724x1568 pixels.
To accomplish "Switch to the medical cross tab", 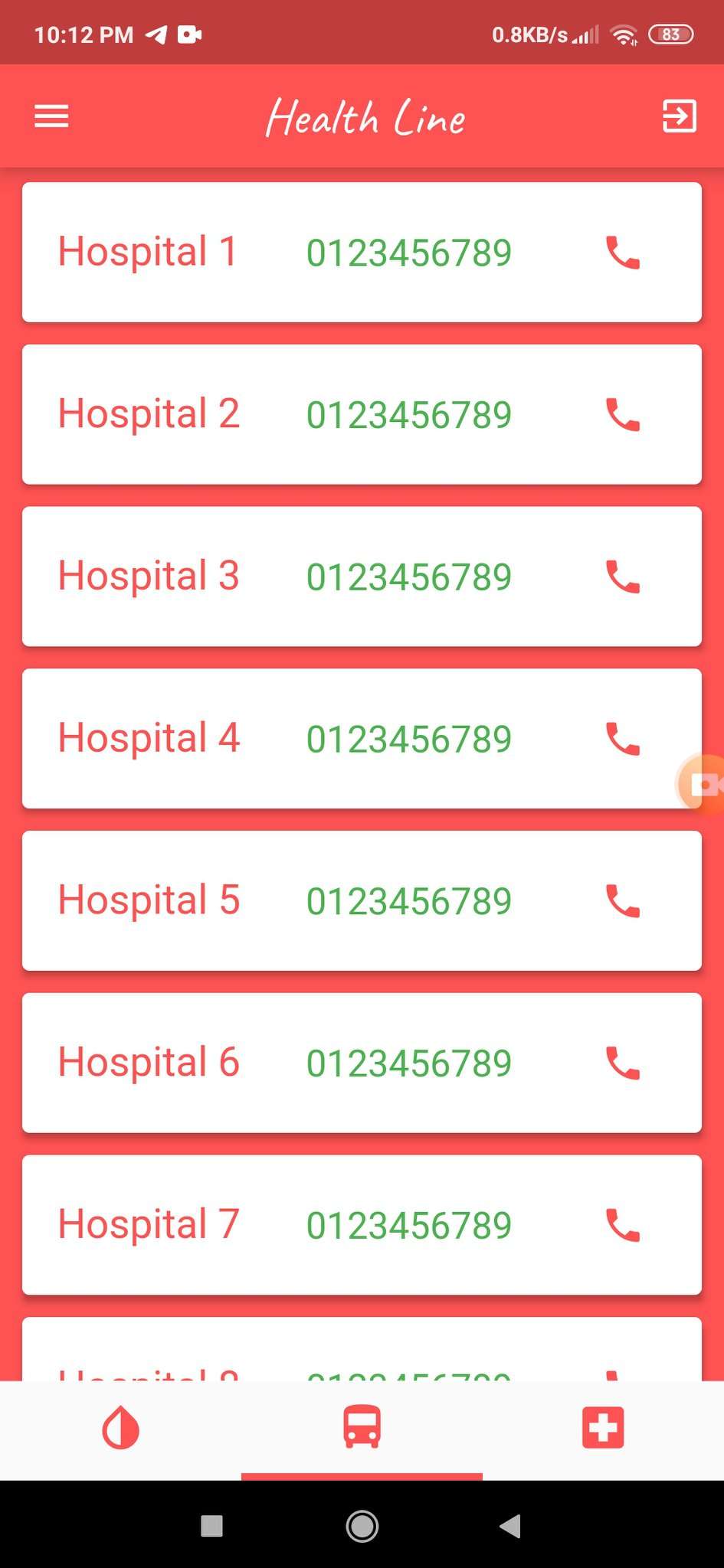I will [x=603, y=1428].
